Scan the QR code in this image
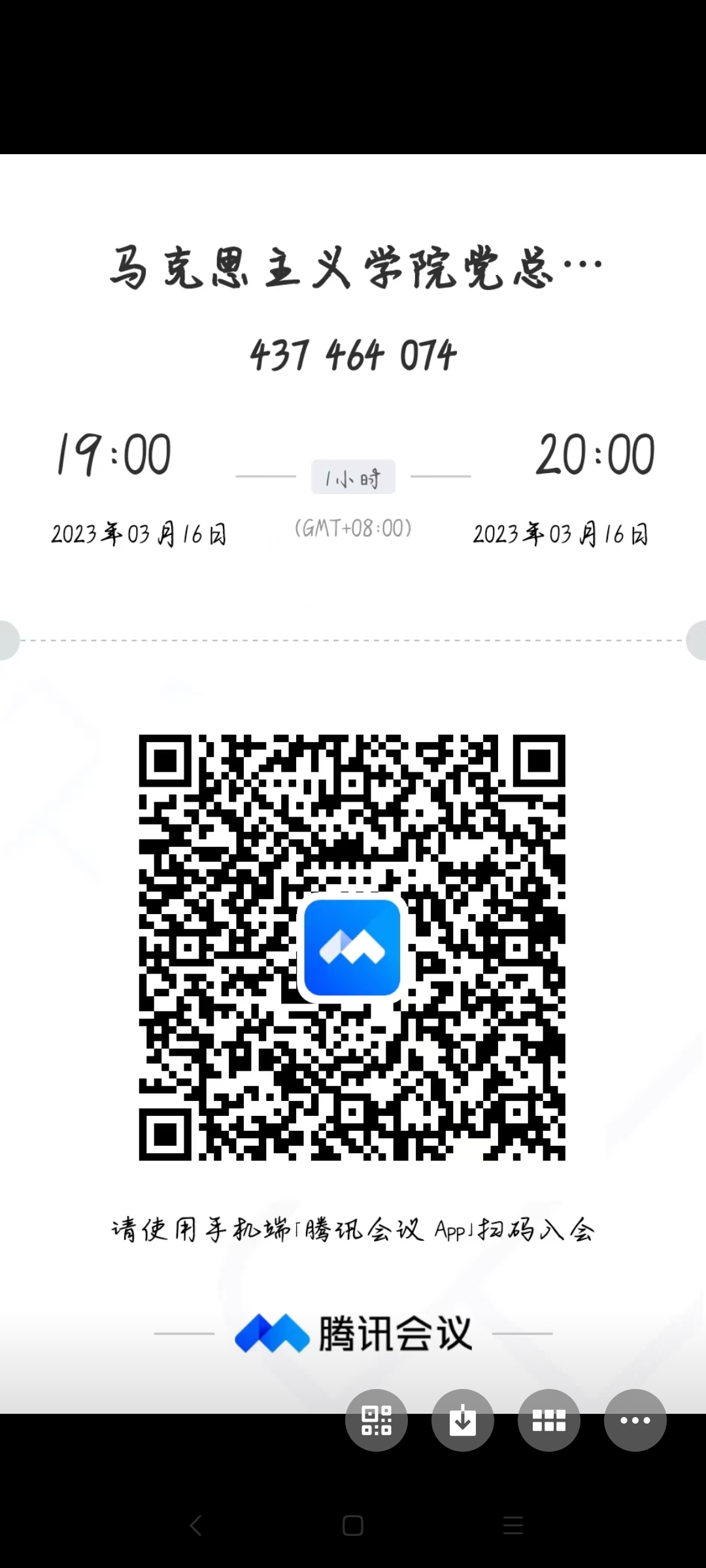 click(x=377, y=1420)
